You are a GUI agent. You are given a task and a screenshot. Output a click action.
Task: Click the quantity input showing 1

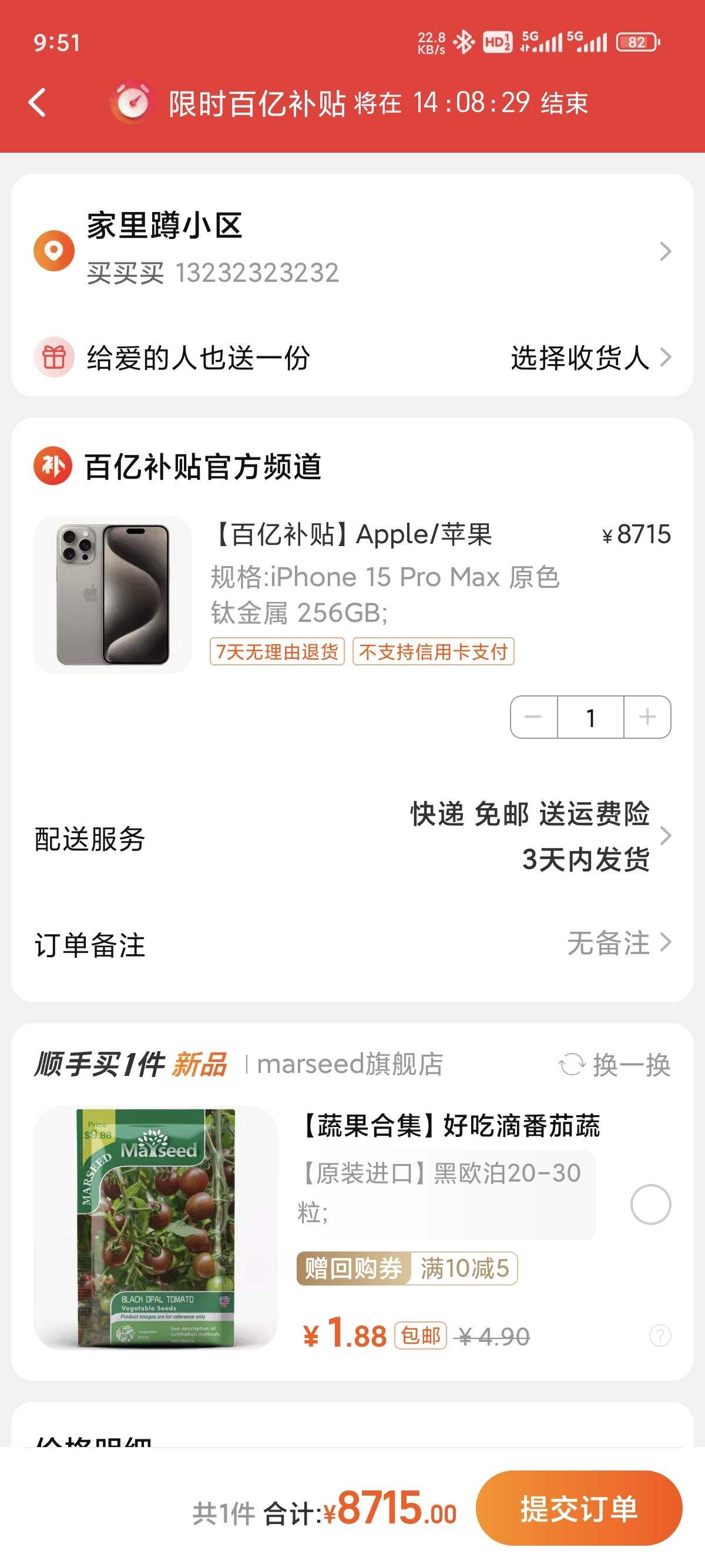589,718
